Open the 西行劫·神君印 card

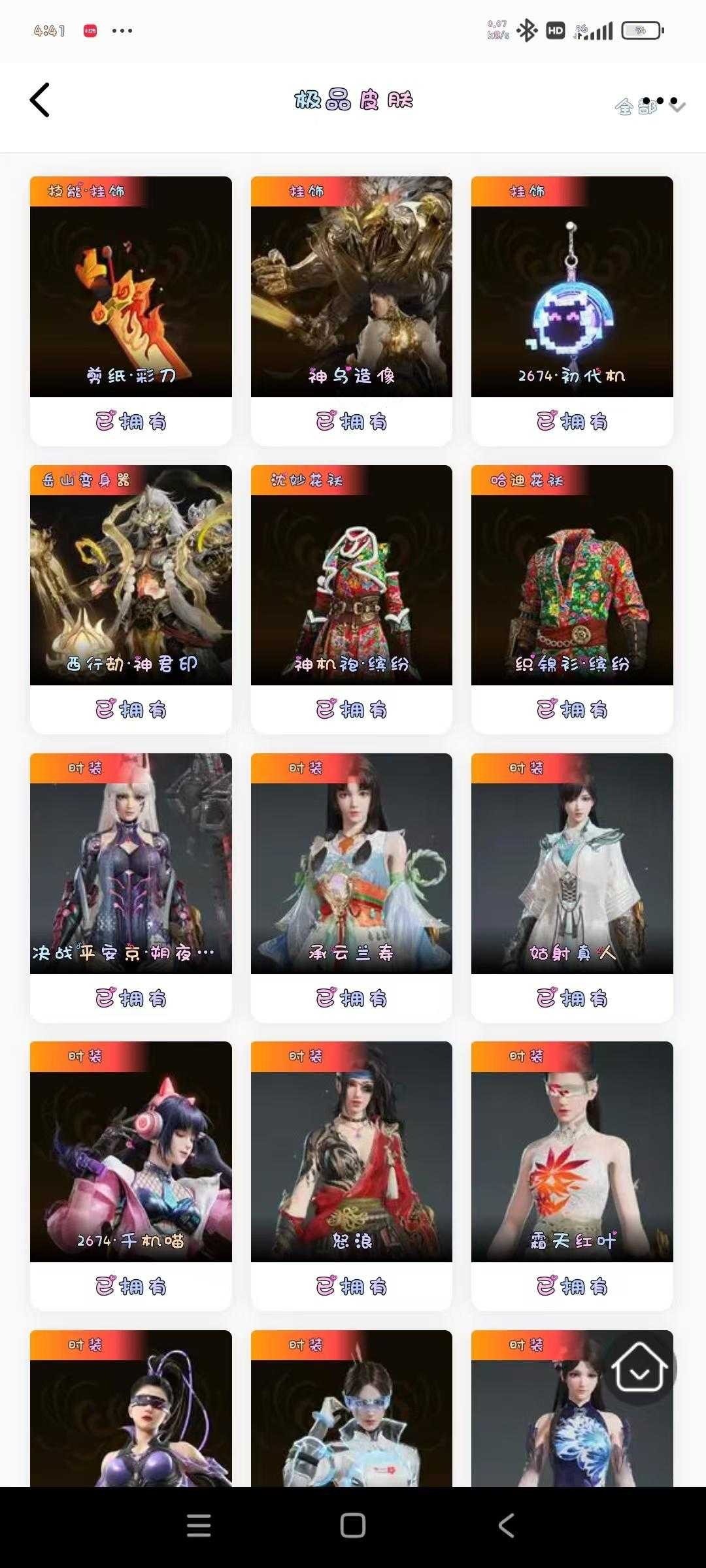coord(131,576)
